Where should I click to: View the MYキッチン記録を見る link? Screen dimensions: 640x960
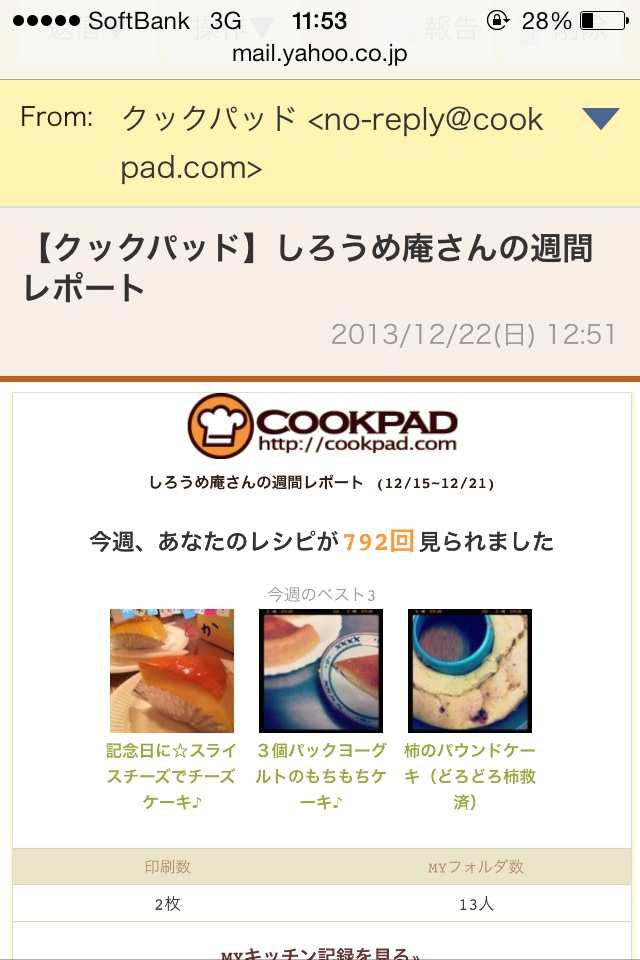click(x=320, y=952)
